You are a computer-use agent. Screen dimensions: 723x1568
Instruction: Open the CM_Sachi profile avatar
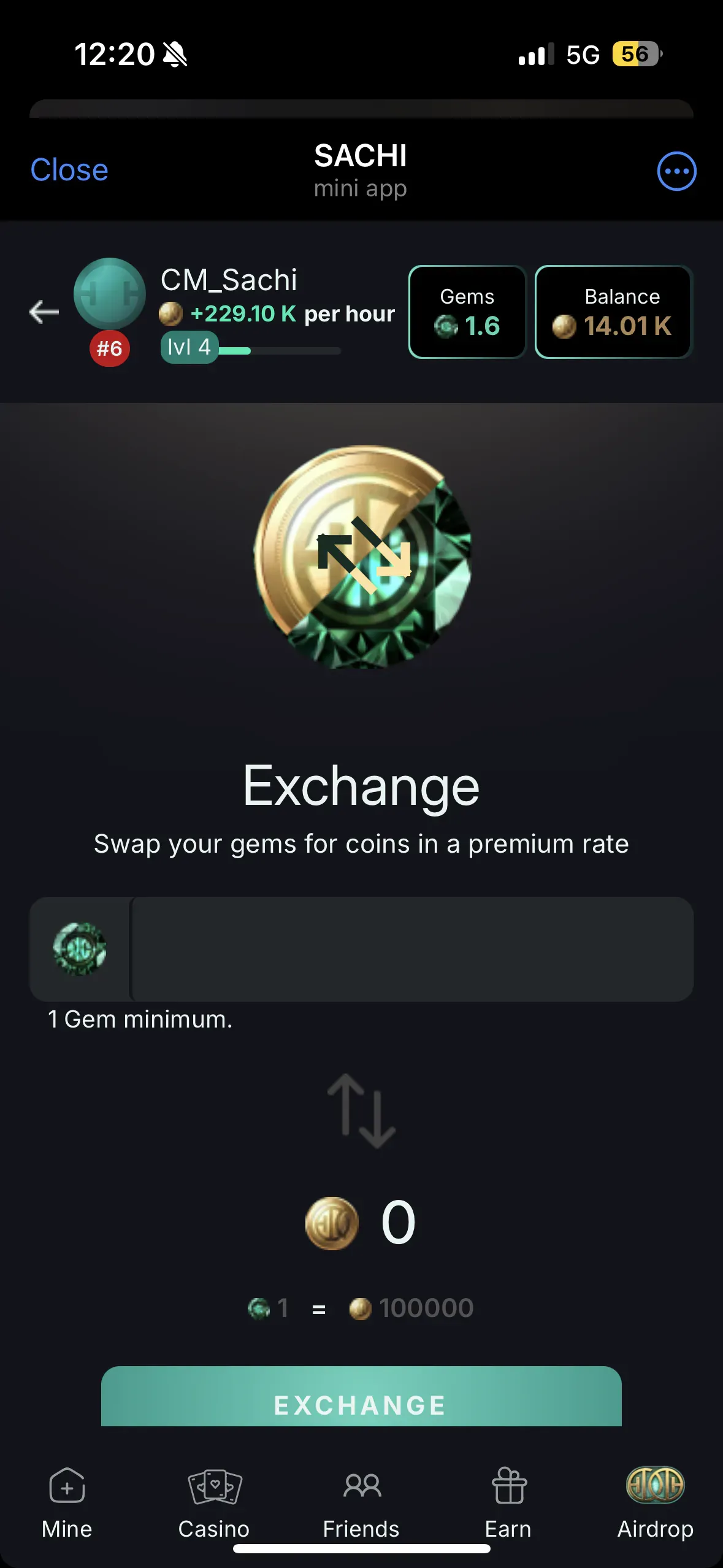point(109,294)
